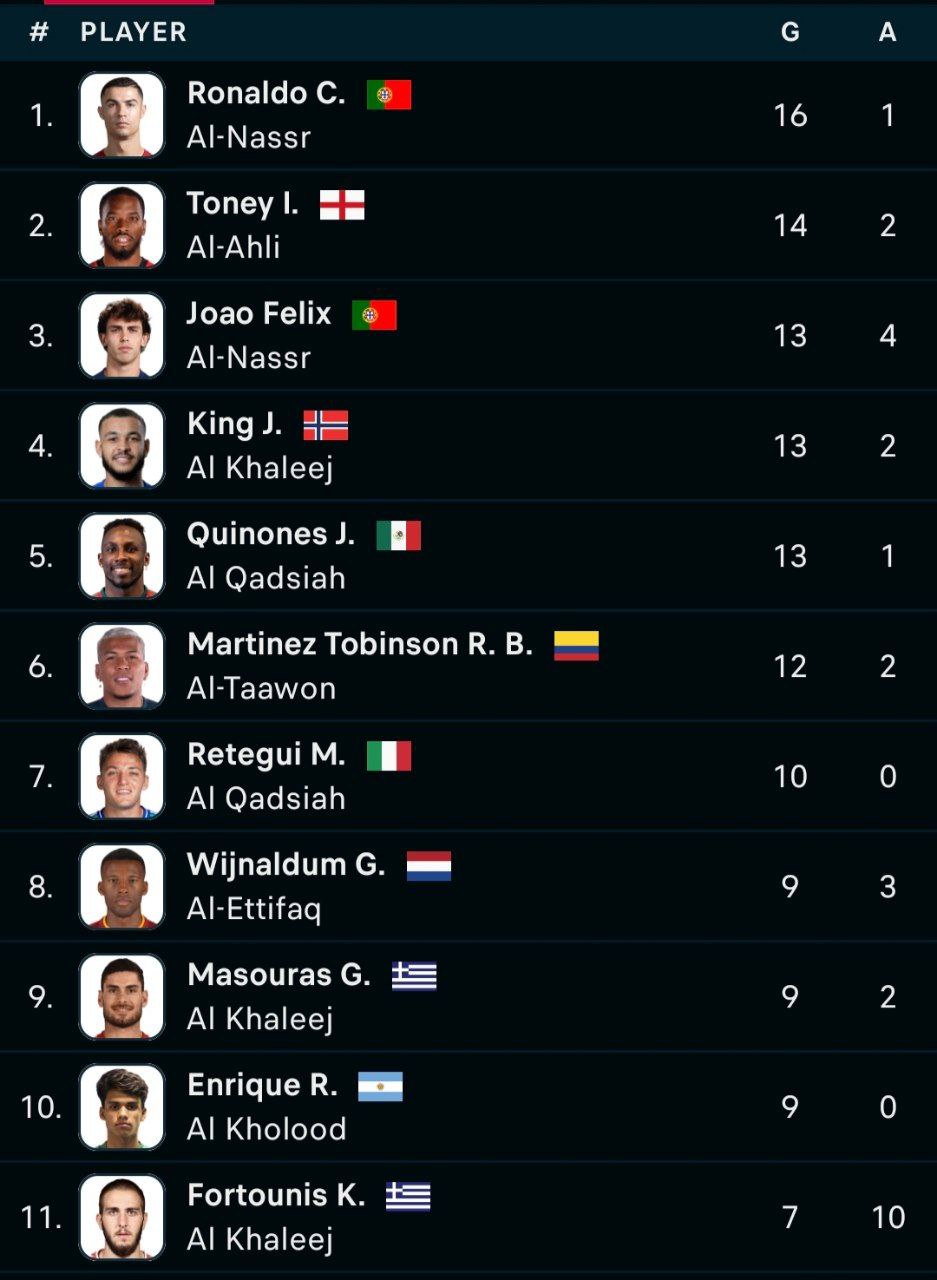
Task: View Enrique R. of Al Kholood
Action: pyautogui.click(x=262, y=1085)
